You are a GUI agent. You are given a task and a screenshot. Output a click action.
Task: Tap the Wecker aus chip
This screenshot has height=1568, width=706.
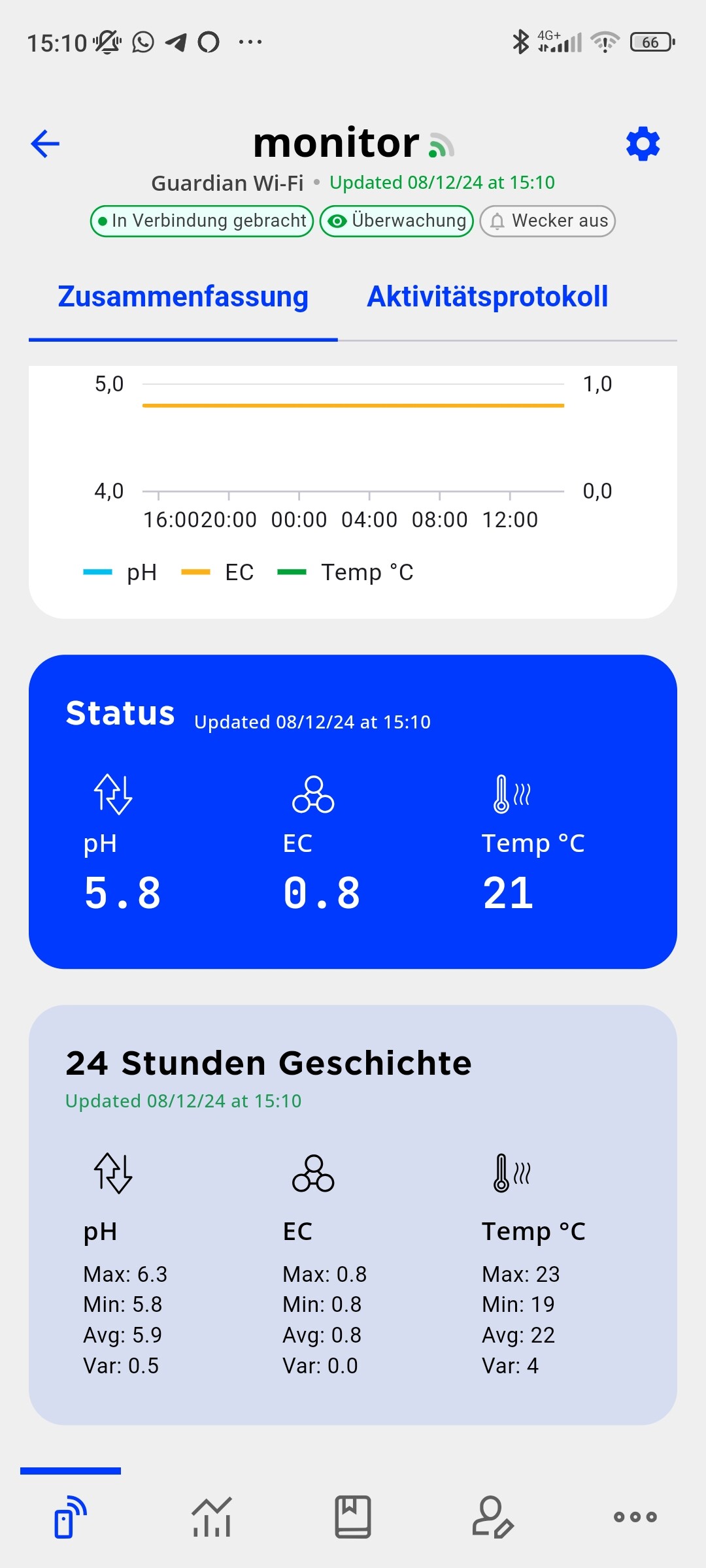point(548,221)
